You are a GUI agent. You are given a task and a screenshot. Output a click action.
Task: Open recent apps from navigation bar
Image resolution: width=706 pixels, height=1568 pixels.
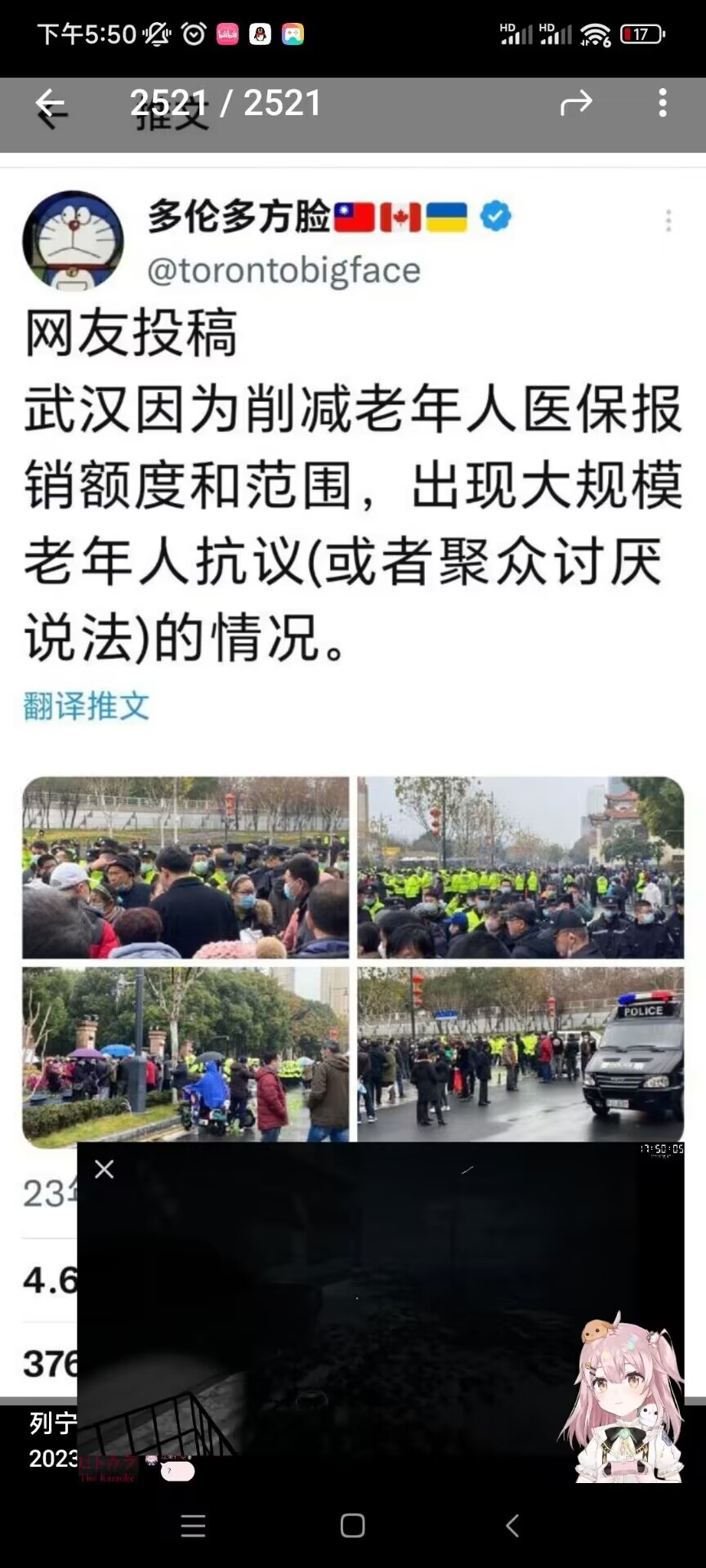pyautogui.click(x=194, y=1526)
